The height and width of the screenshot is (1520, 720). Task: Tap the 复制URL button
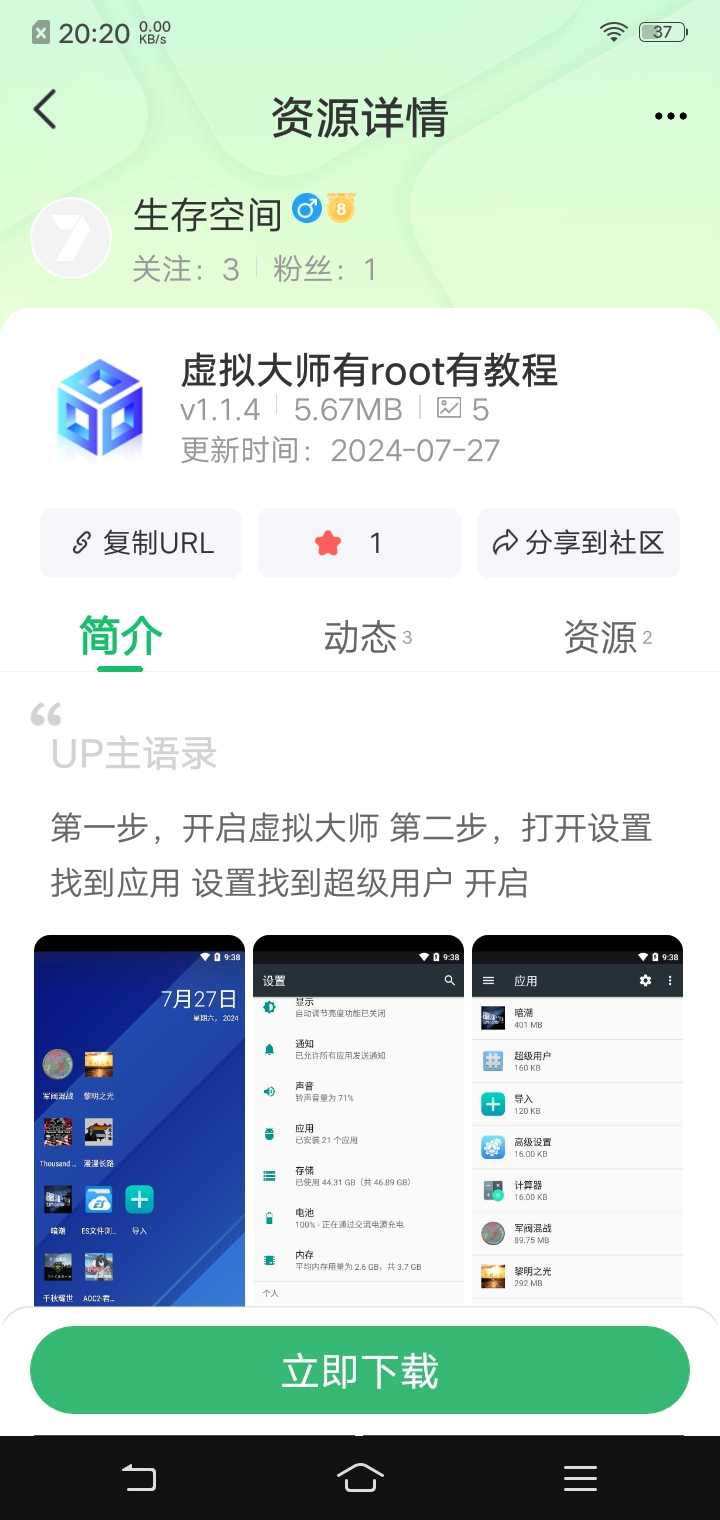pyautogui.click(x=141, y=543)
